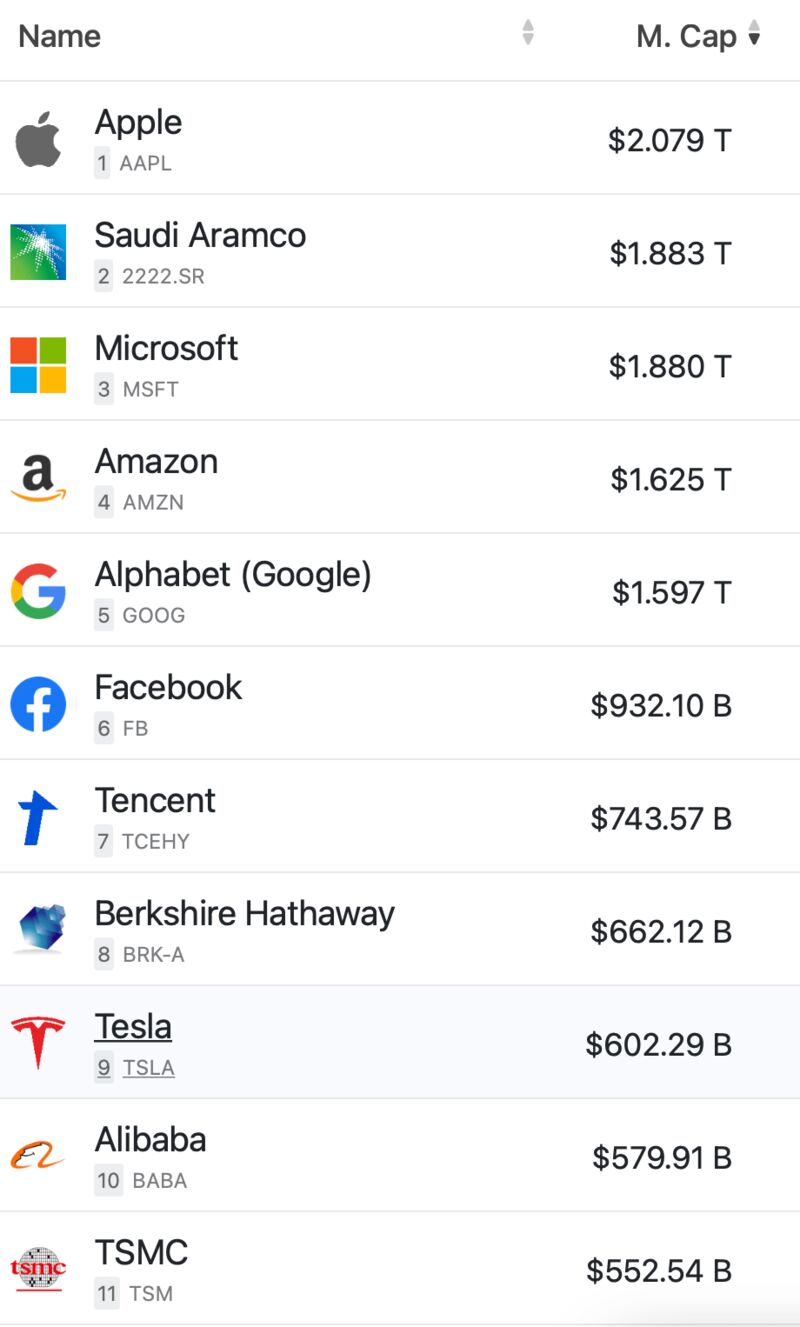View Amazon market cap details
This screenshot has height=1327, width=800.
pyautogui.click(x=400, y=477)
